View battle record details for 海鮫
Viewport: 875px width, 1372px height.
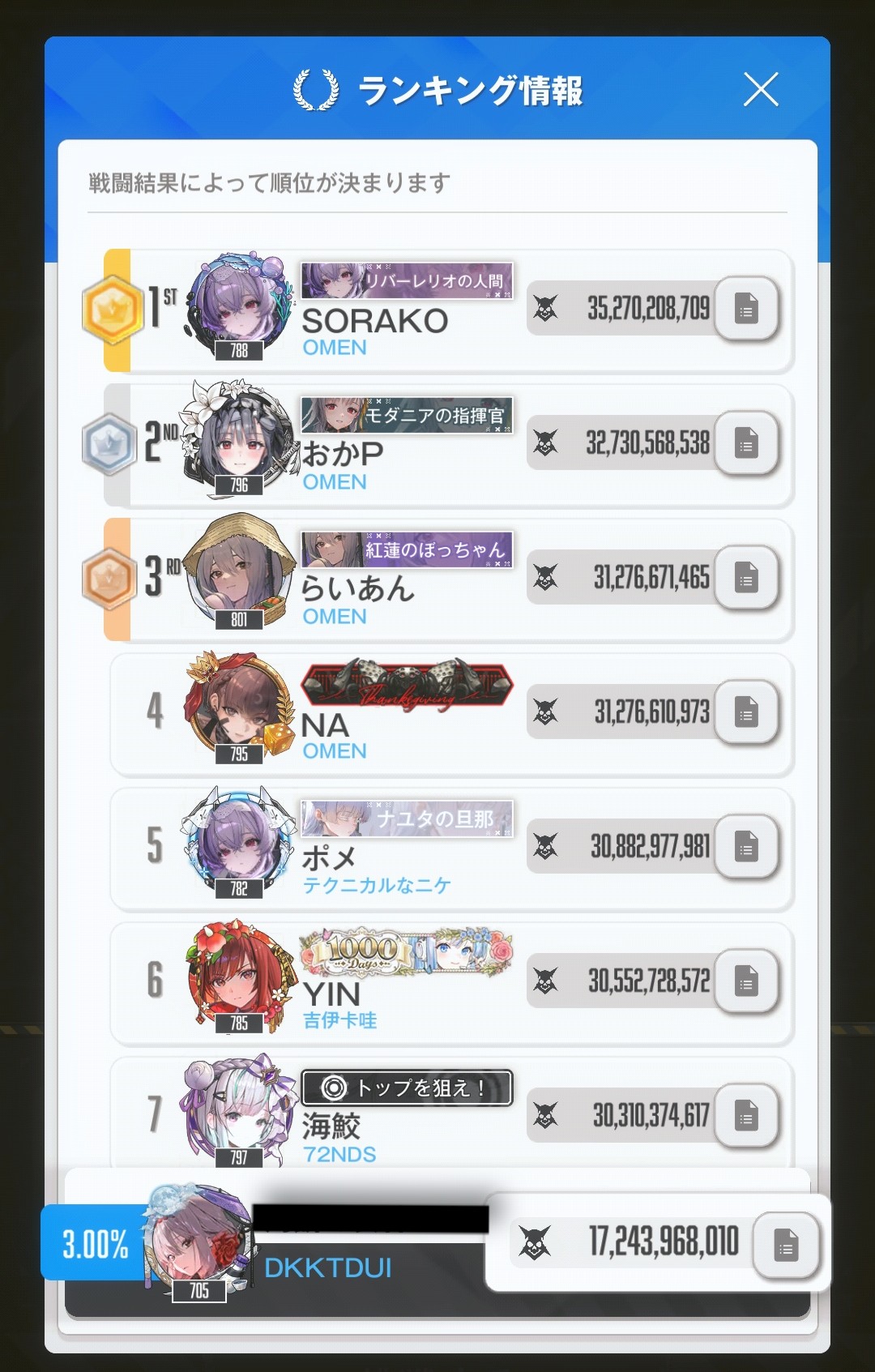point(746,1116)
